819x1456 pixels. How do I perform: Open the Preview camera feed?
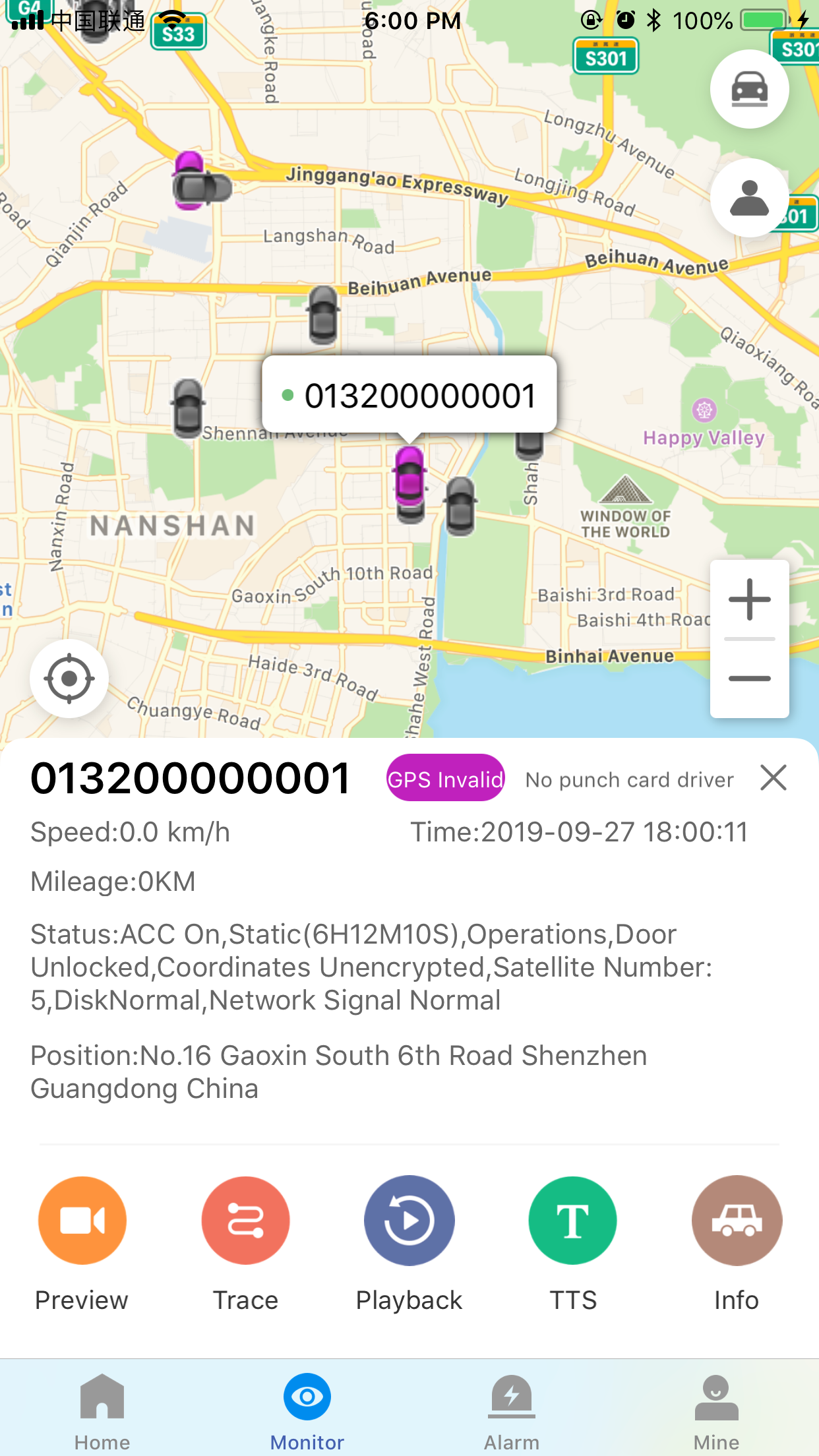coord(81,1221)
